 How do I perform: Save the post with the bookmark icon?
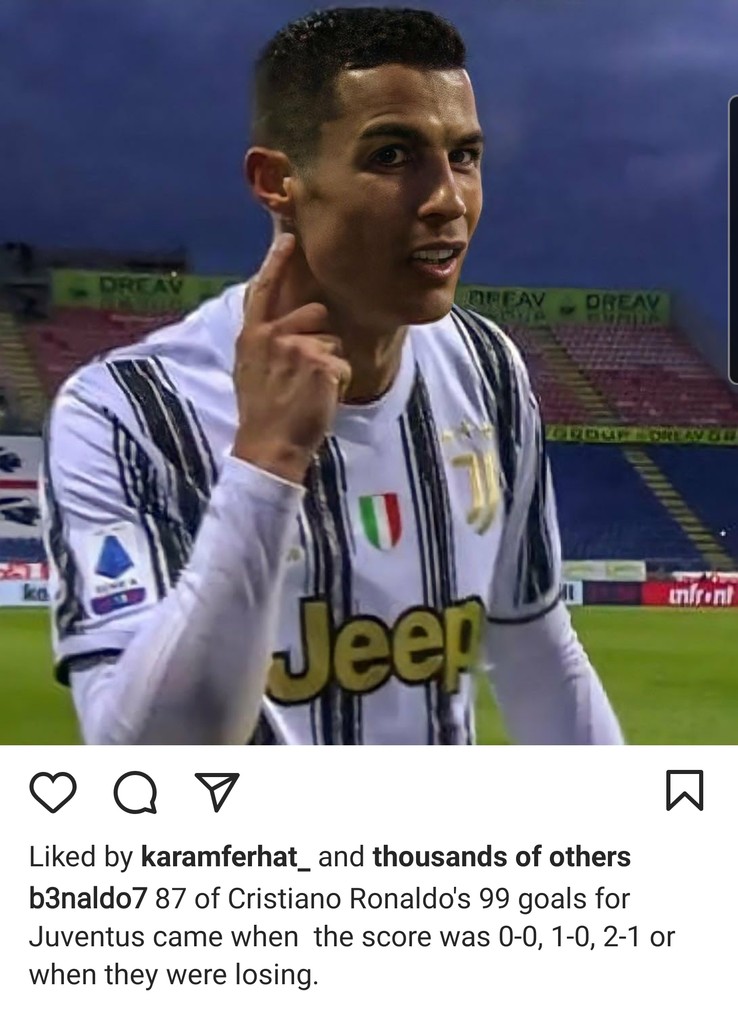coord(684,790)
